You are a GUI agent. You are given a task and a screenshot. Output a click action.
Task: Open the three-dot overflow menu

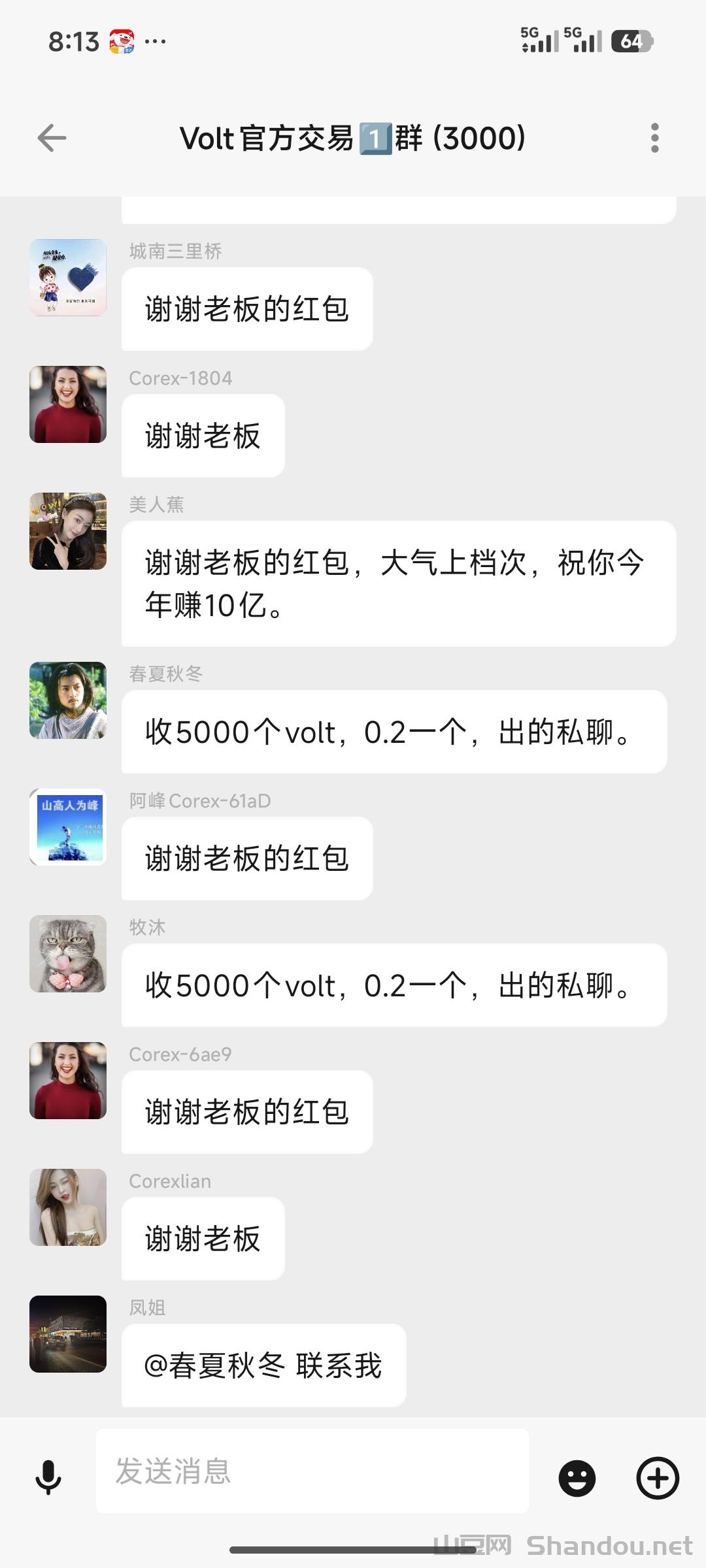655,139
